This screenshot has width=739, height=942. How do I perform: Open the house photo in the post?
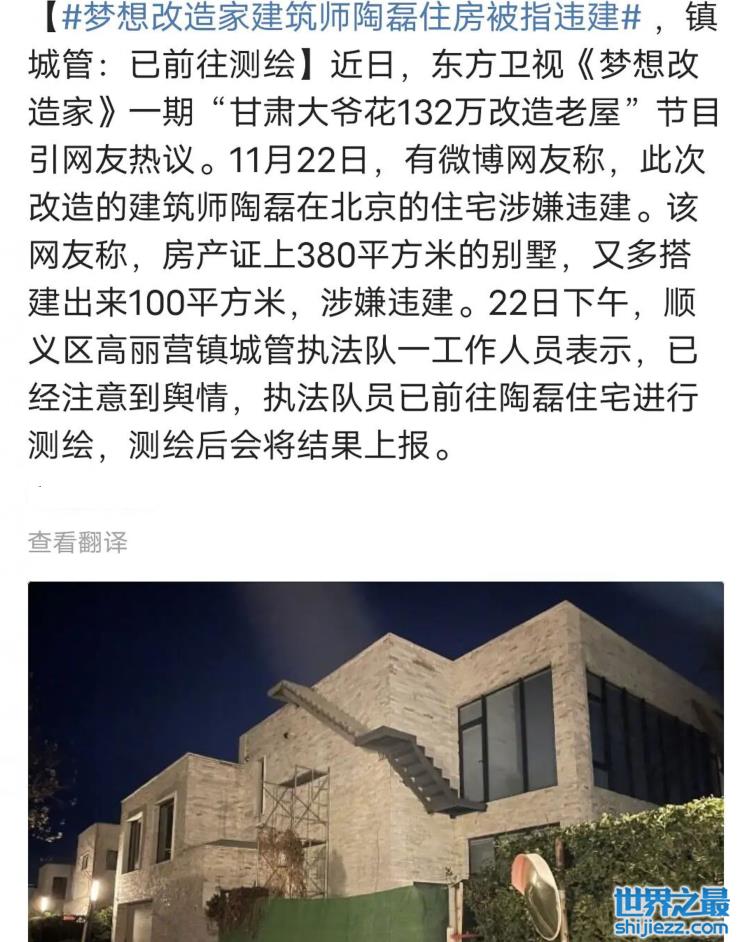pos(375,760)
